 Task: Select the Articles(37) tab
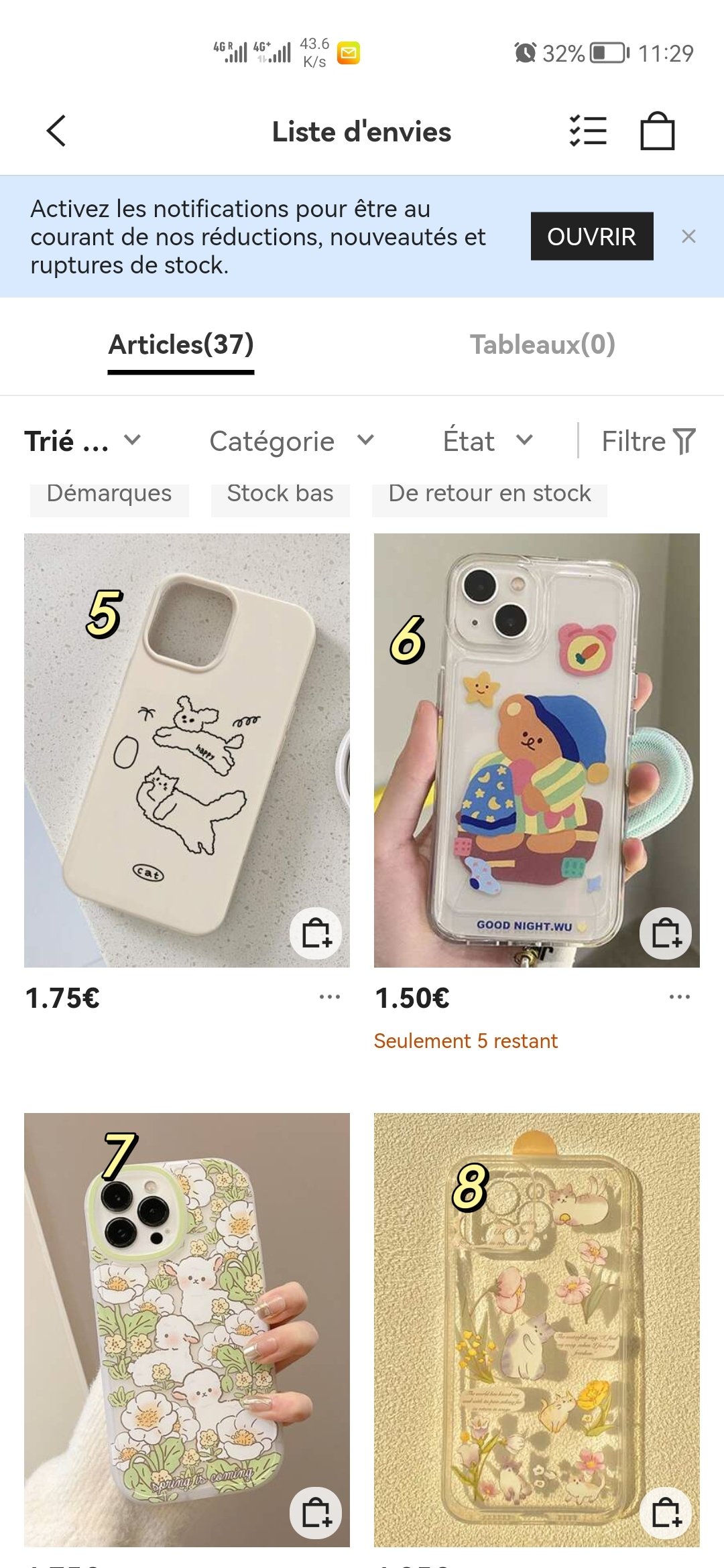[x=181, y=345]
